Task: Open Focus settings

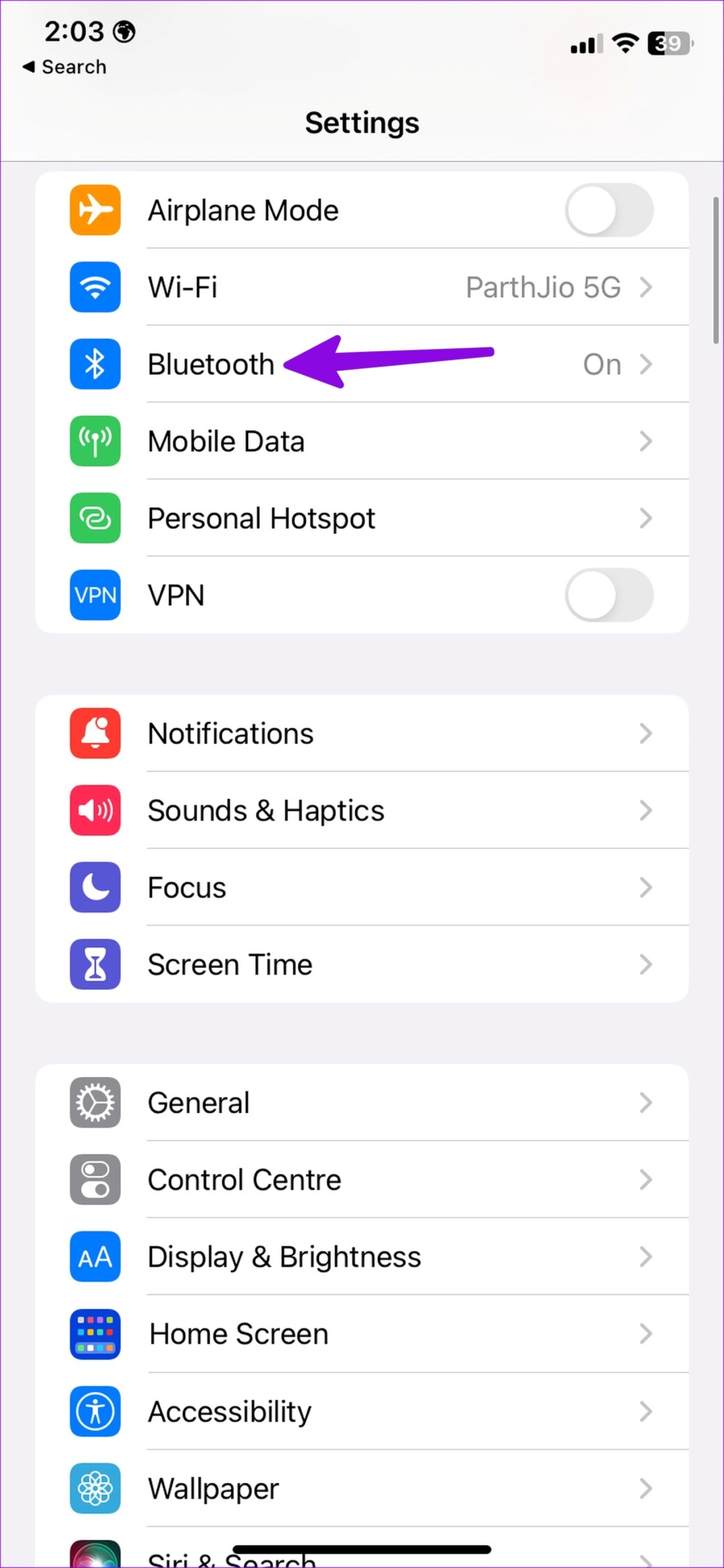Action: 362,887
